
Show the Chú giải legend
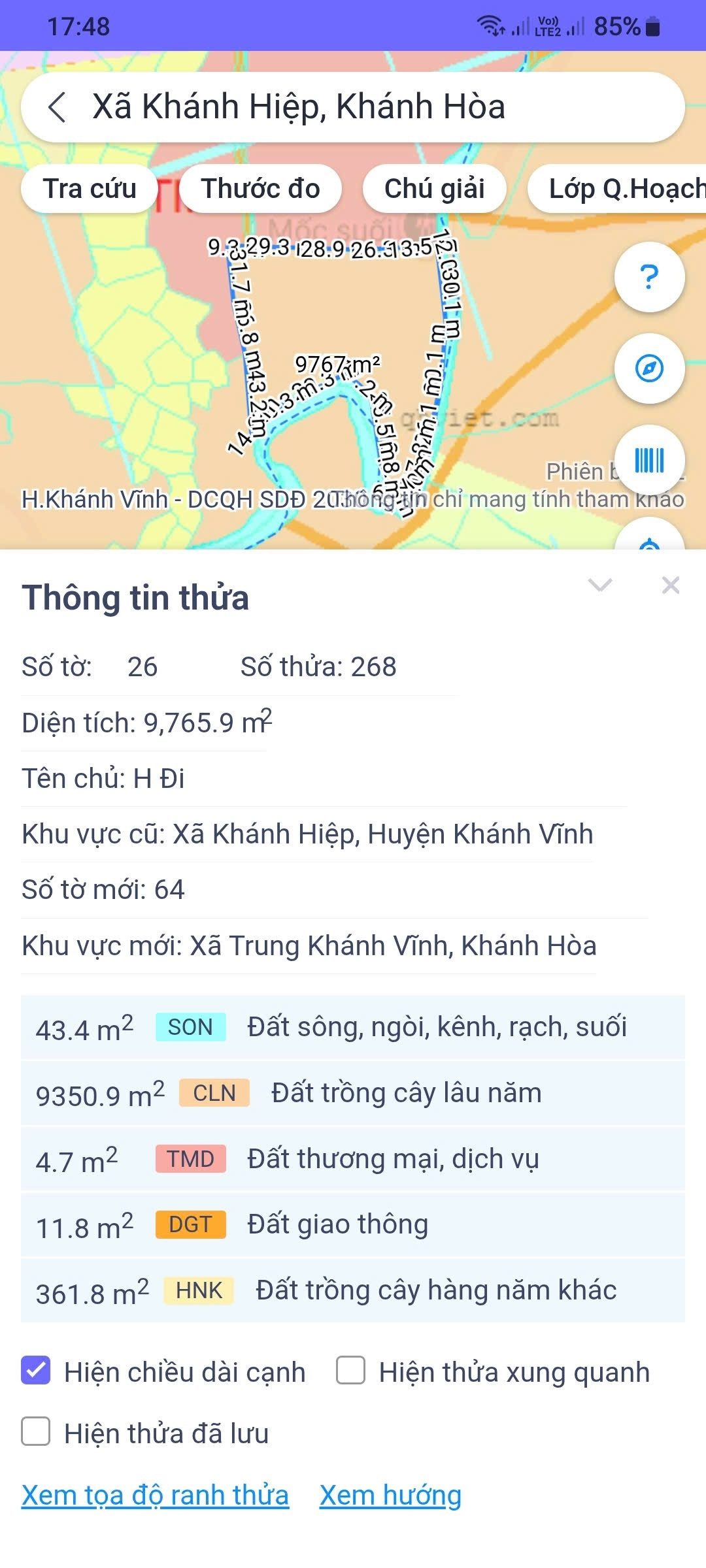pos(435,189)
